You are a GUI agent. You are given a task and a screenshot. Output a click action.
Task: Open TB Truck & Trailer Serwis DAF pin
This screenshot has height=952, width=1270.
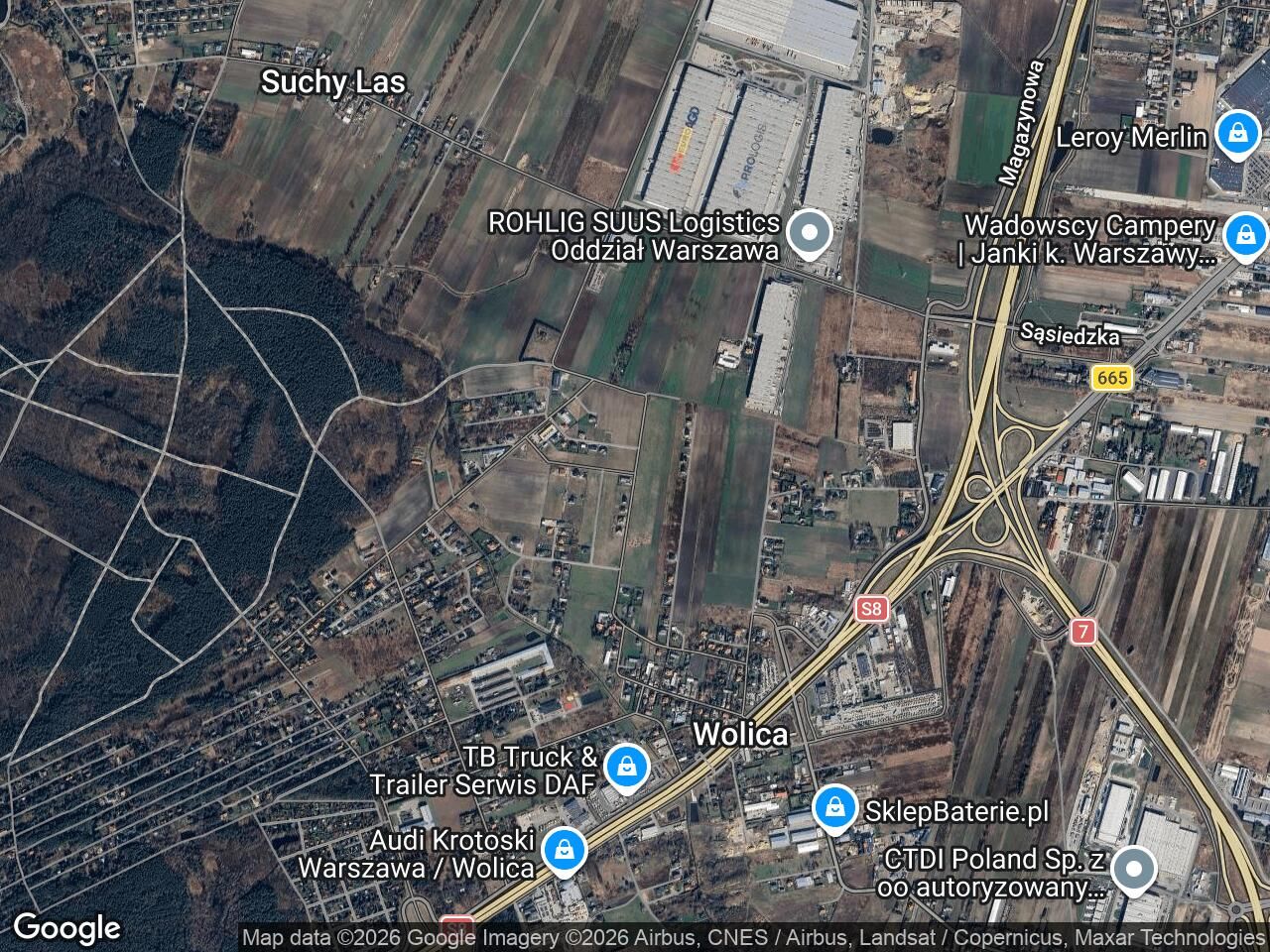pyautogui.click(x=626, y=766)
